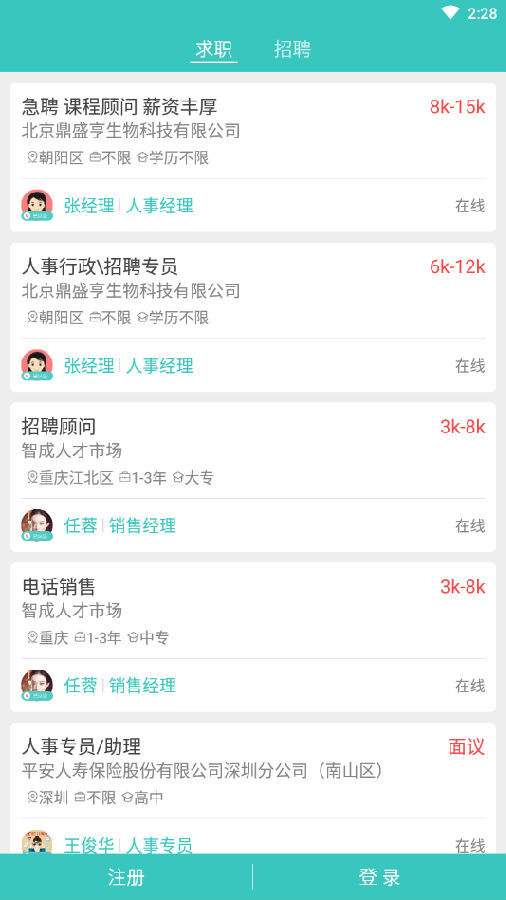Open the 人事专员/助理 job listing
Screen dimensions: 506x900
pos(253,788)
